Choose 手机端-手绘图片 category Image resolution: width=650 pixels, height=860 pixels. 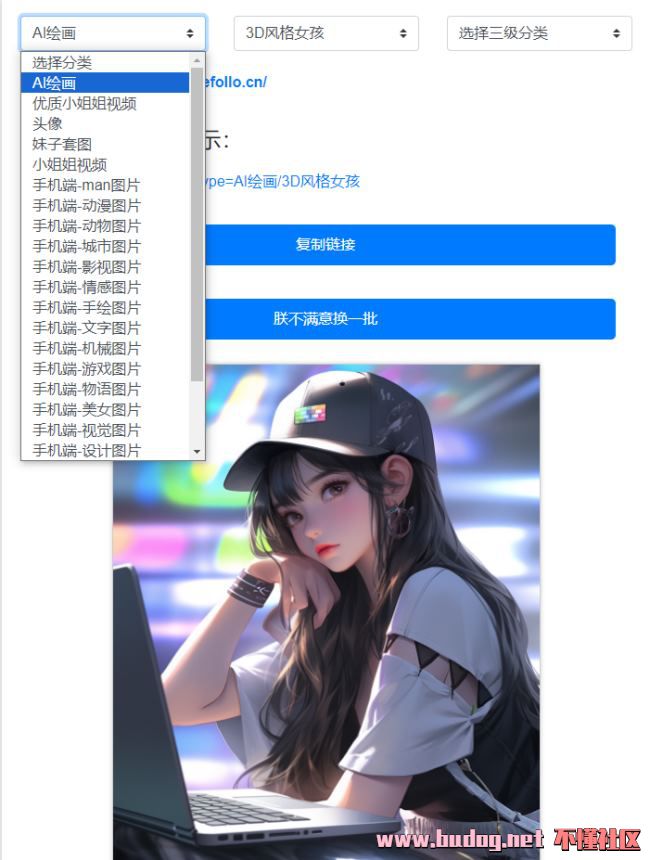86,308
